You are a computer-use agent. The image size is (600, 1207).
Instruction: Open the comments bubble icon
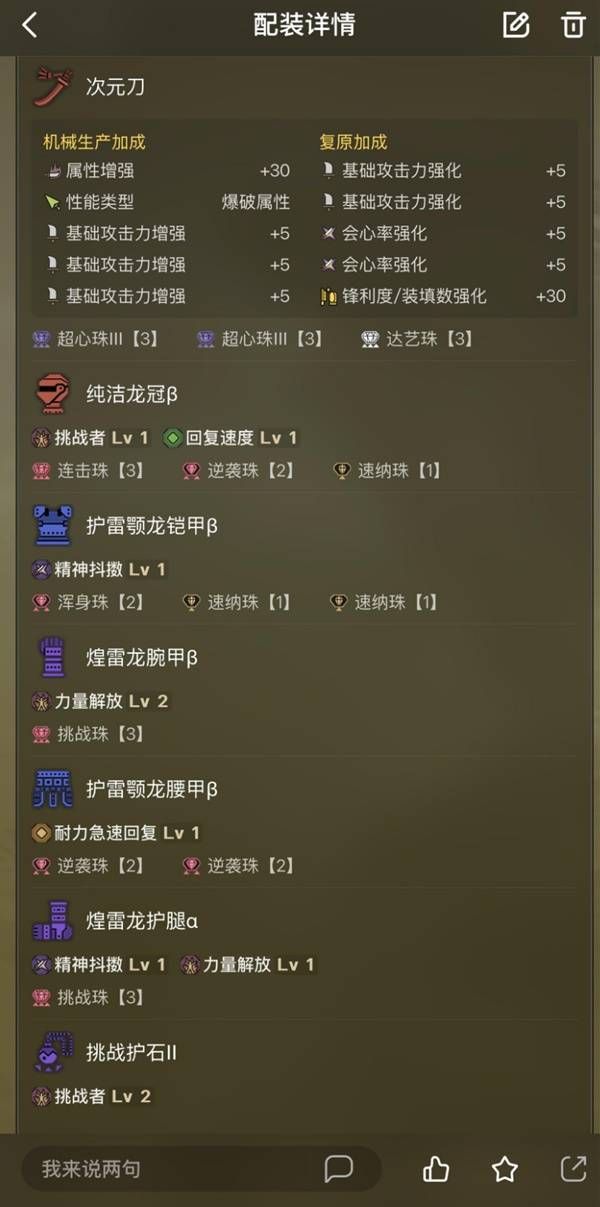(339, 1168)
